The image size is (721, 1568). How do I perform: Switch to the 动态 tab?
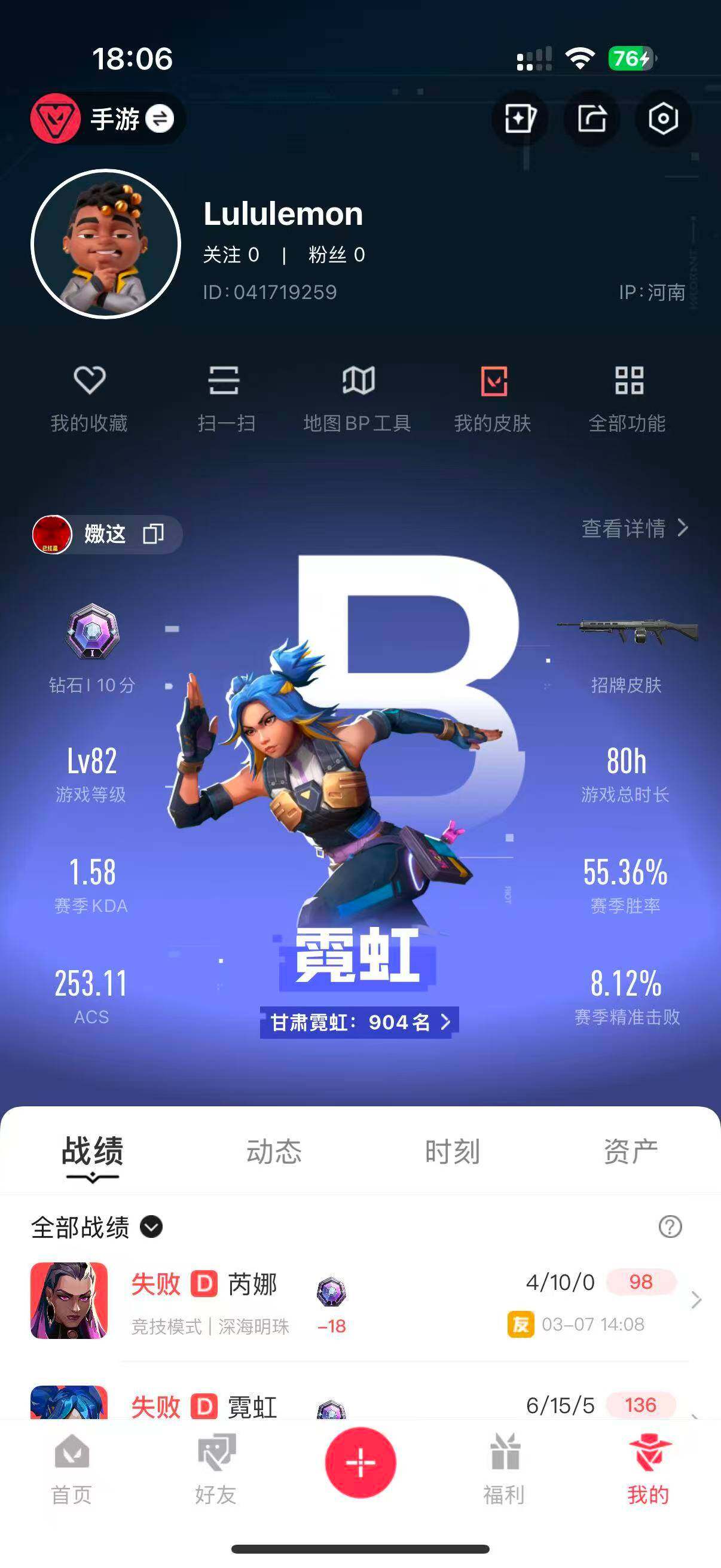275,1151
